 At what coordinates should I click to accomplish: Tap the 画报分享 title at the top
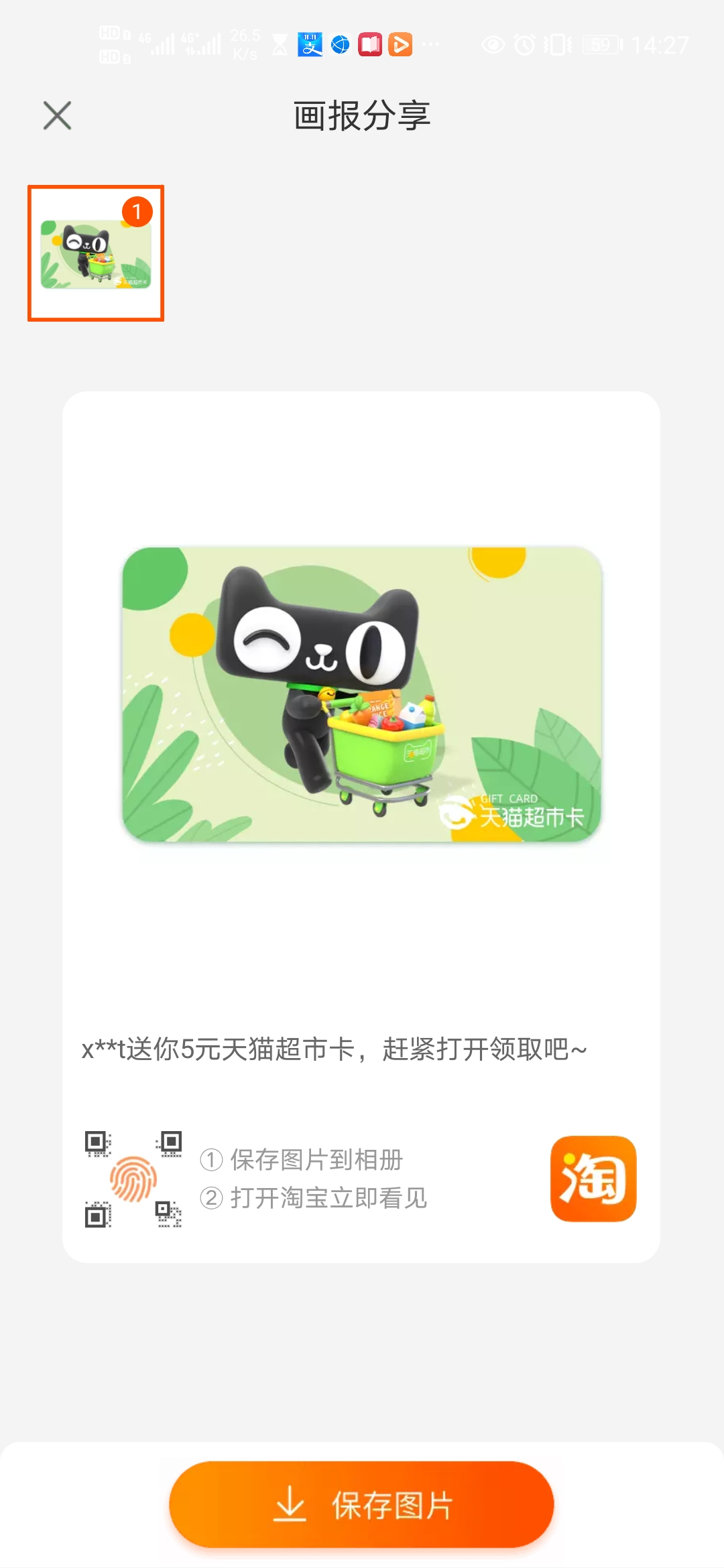362,114
